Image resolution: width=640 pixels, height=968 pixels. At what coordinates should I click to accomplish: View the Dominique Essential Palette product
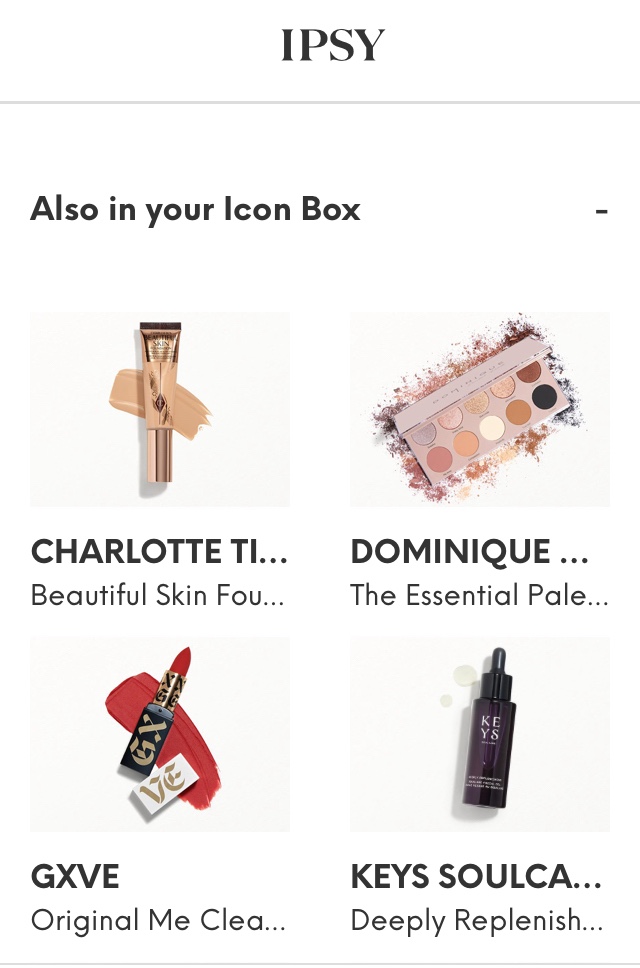pos(479,409)
